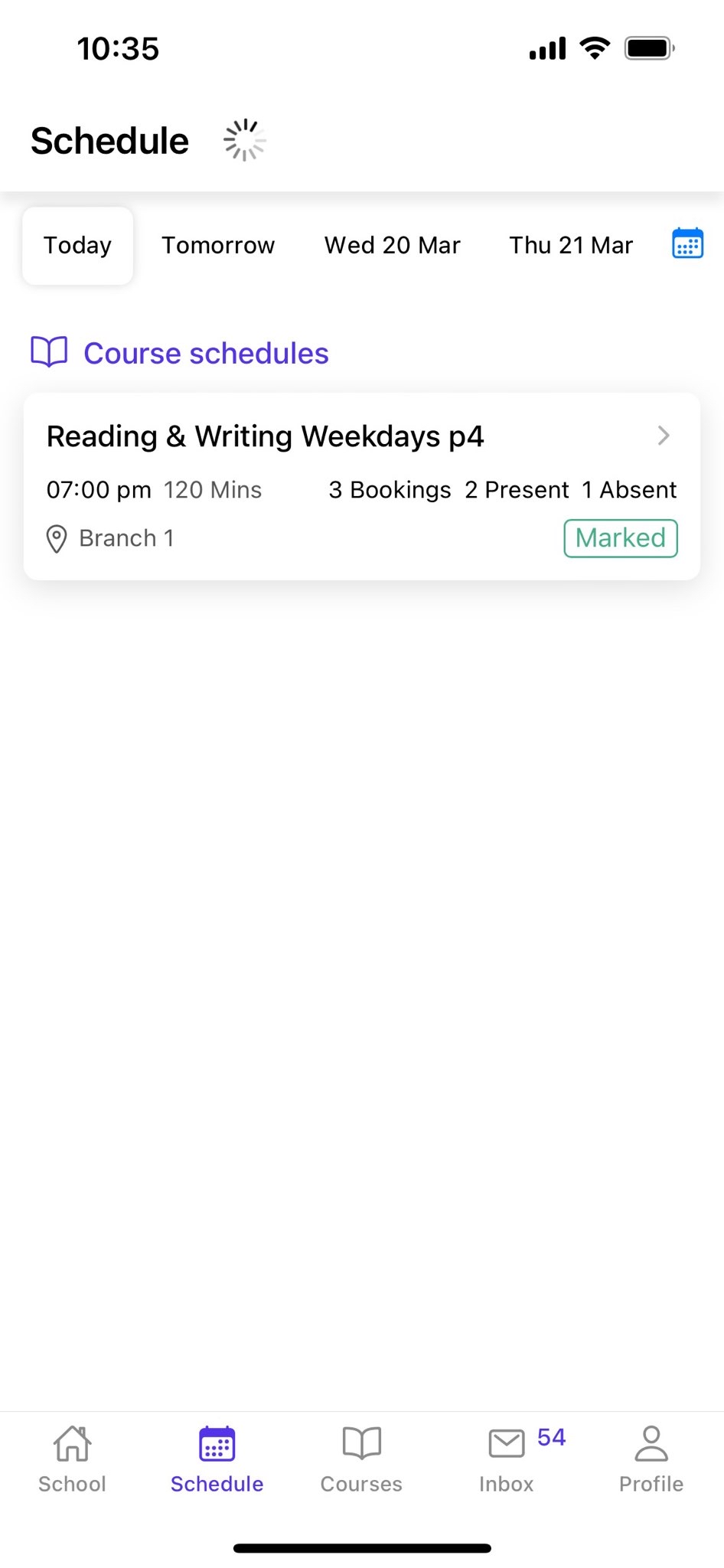Image resolution: width=724 pixels, height=1568 pixels.
Task: Open the Courses tab
Action: pos(361,1460)
